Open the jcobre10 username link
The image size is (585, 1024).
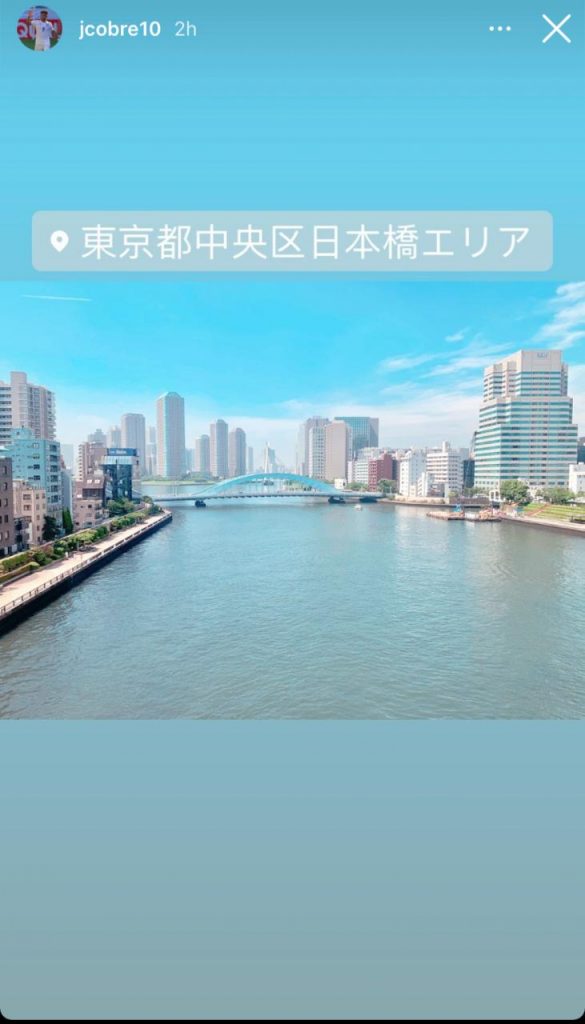[x=119, y=29]
